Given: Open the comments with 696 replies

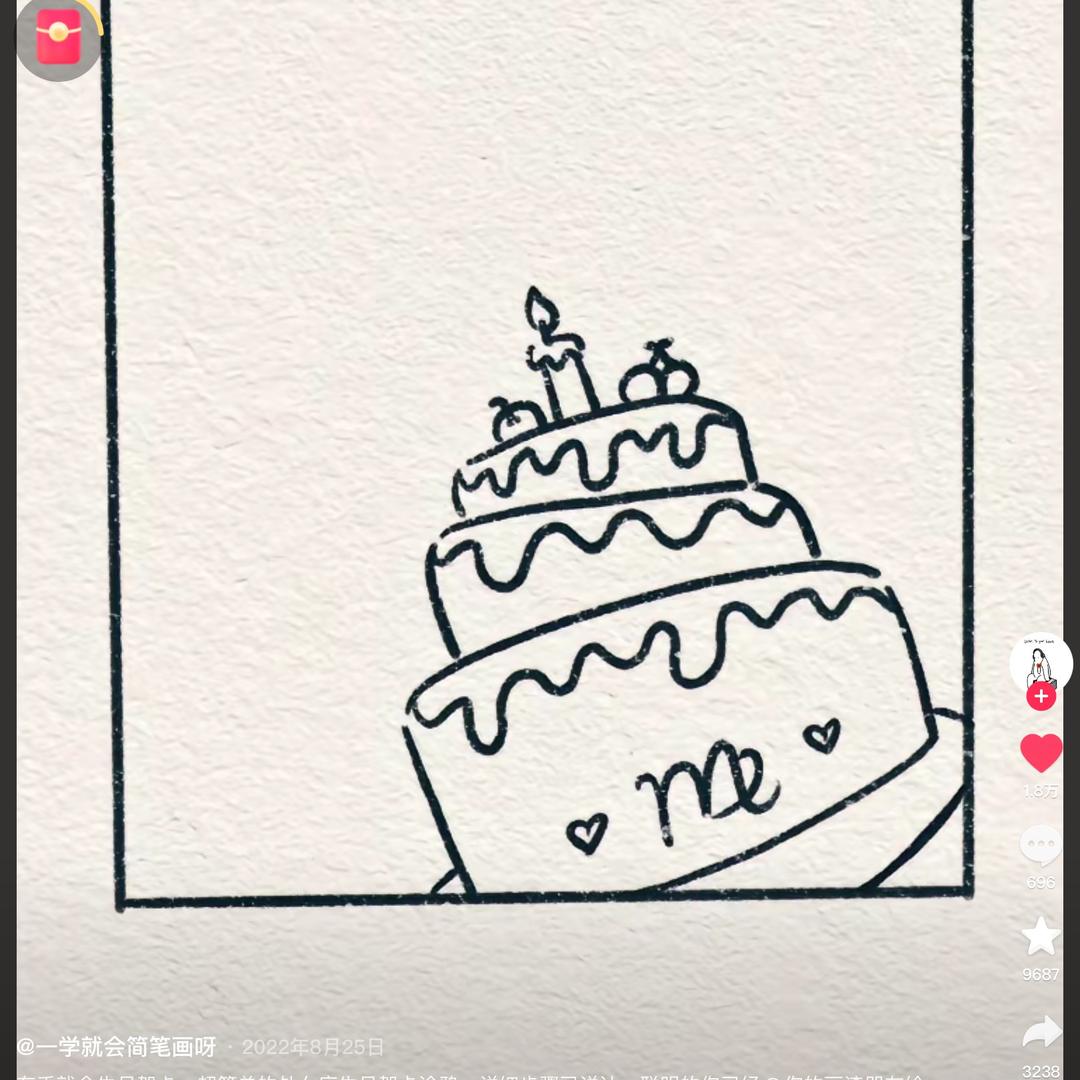Looking at the screenshot, I should (x=1040, y=846).
